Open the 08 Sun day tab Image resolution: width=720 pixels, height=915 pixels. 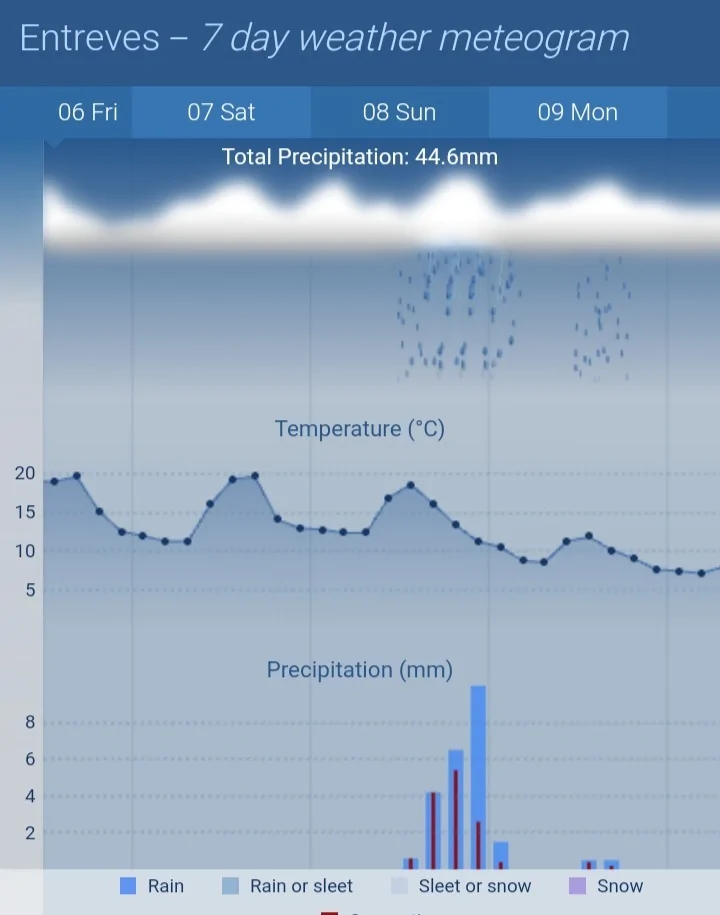point(399,112)
